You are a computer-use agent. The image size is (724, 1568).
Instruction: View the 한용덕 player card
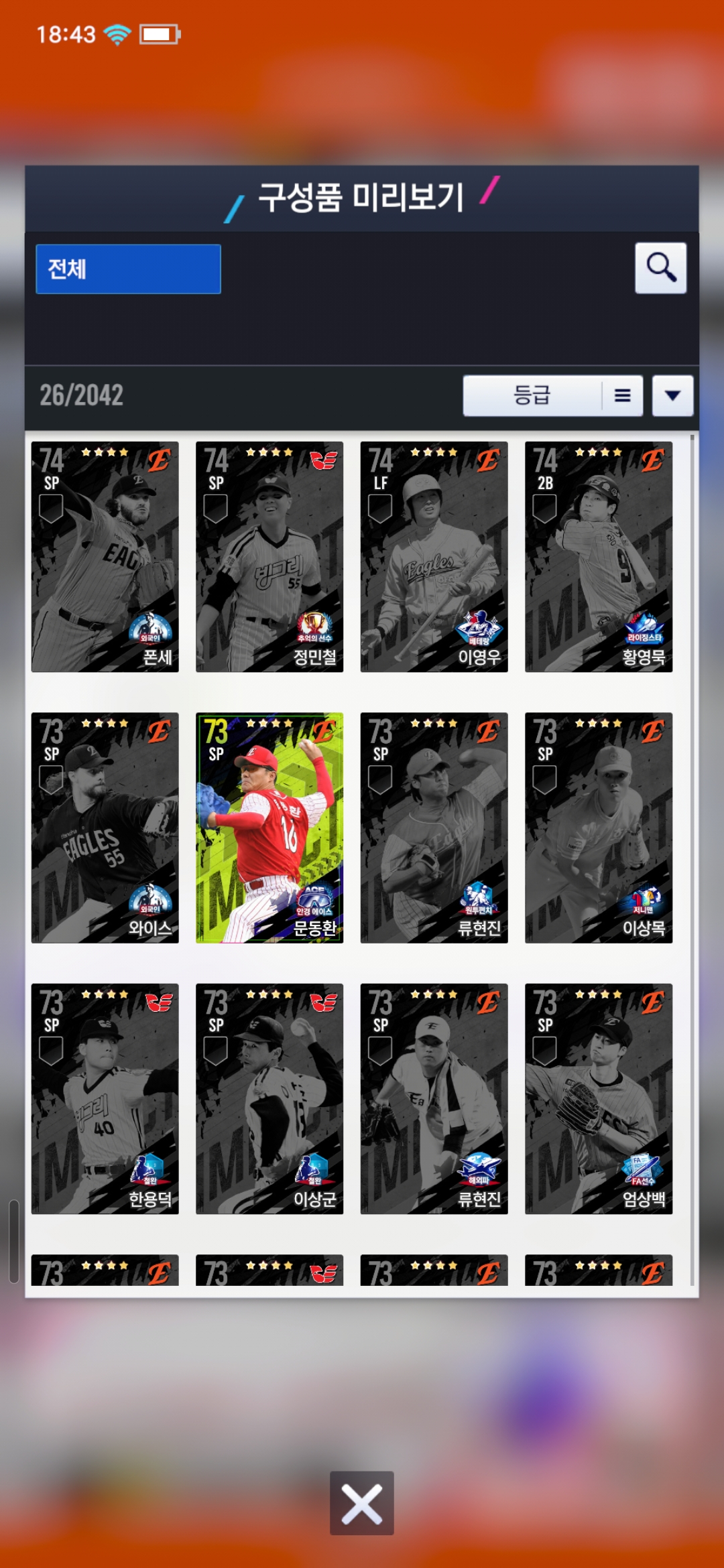(105, 1099)
